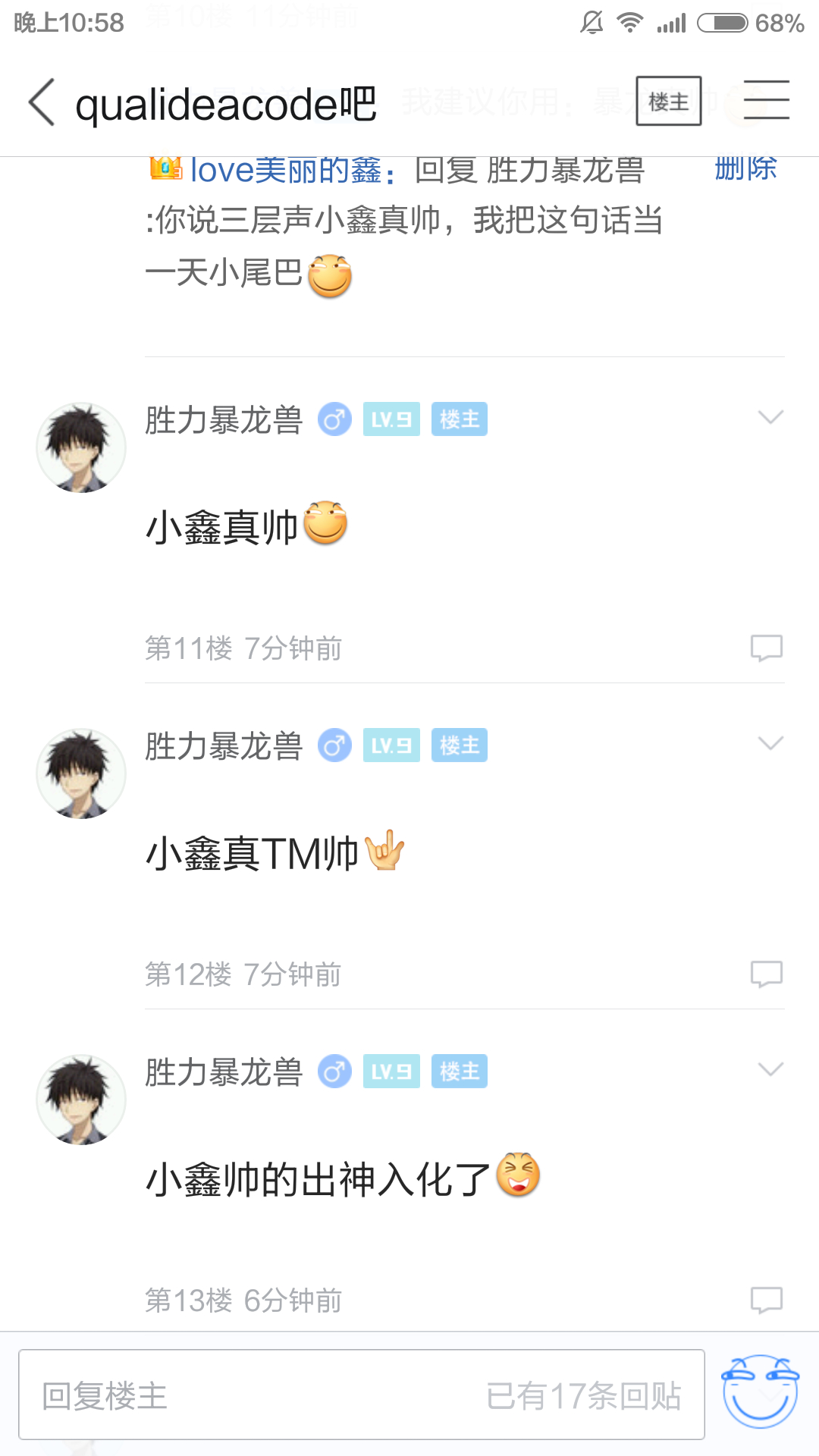819x1456 pixels.
Task: Open love美丽的鑫 user profile link
Action: click(x=284, y=171)
